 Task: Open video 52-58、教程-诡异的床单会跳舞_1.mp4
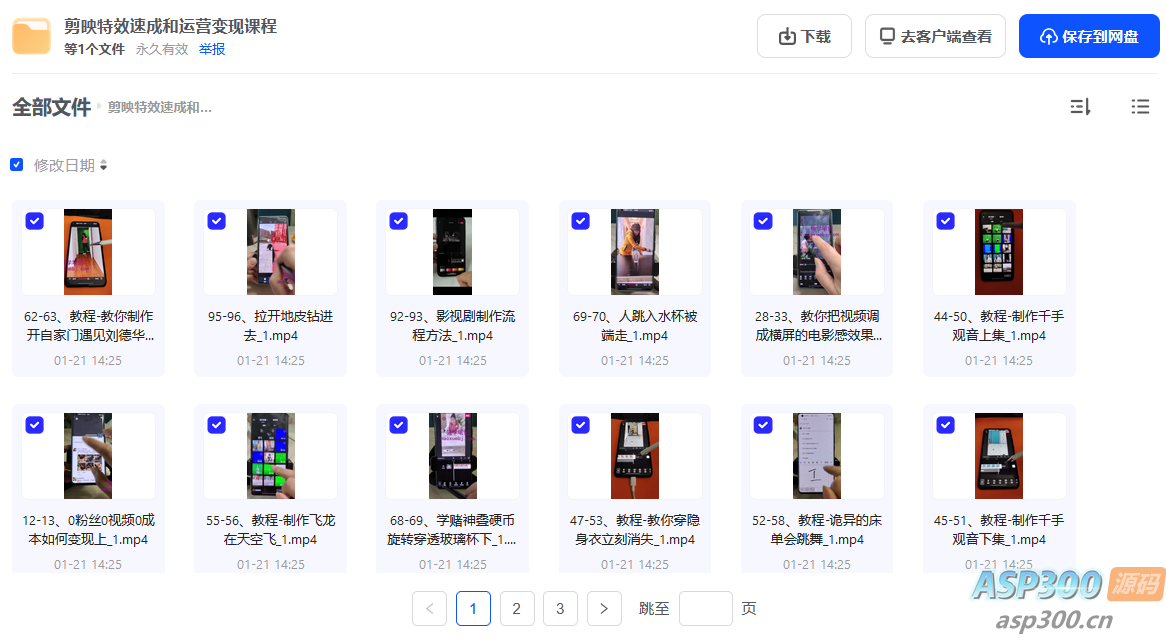tap(817, 456)
